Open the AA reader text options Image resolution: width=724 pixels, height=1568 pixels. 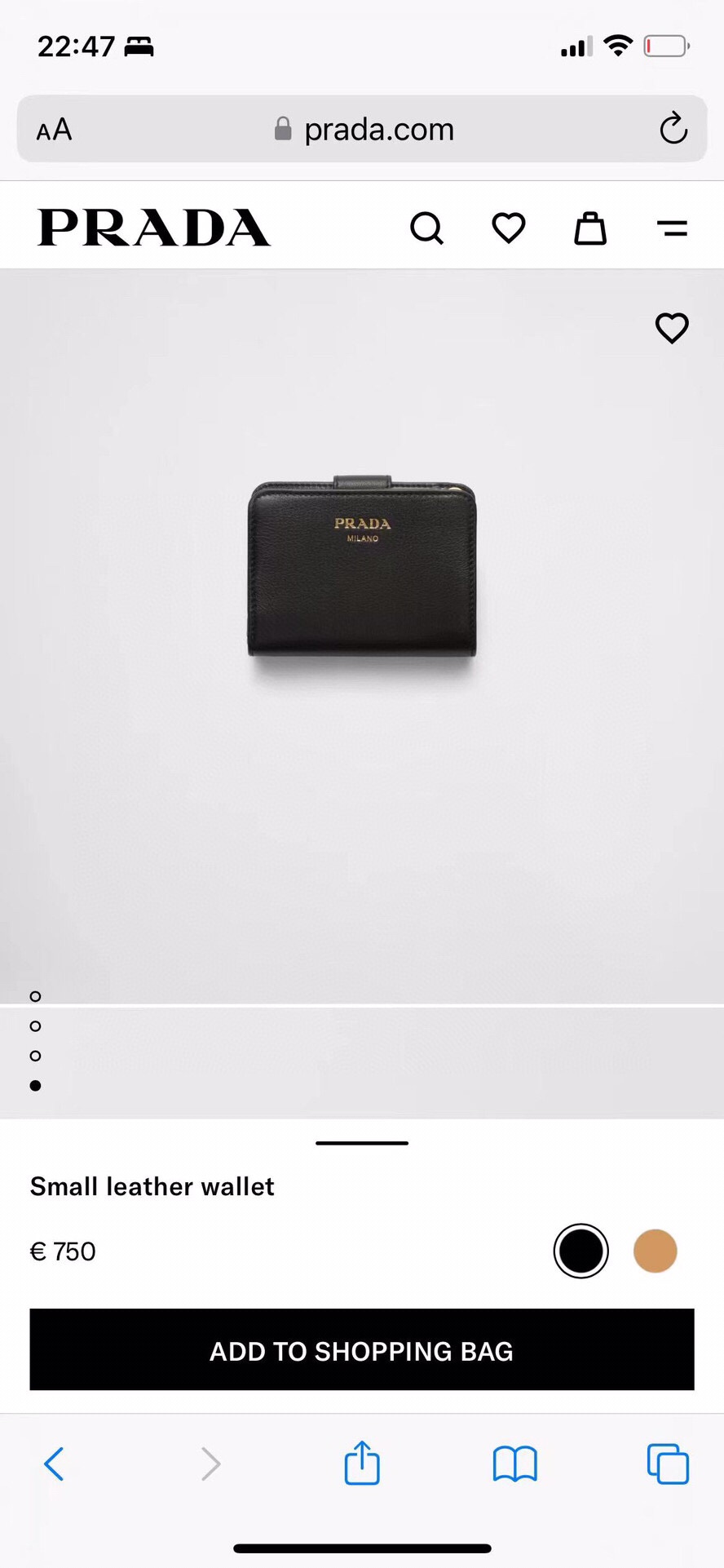click(55, 129)
